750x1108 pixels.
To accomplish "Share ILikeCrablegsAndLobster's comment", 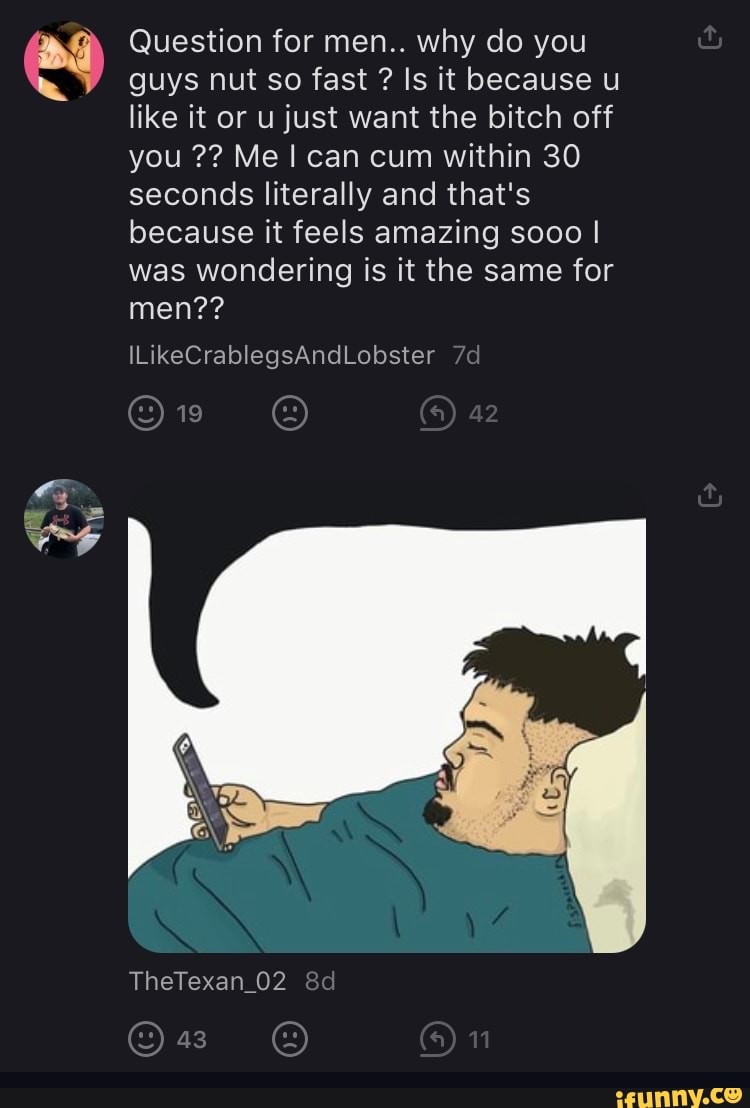I will pos(707,40).
